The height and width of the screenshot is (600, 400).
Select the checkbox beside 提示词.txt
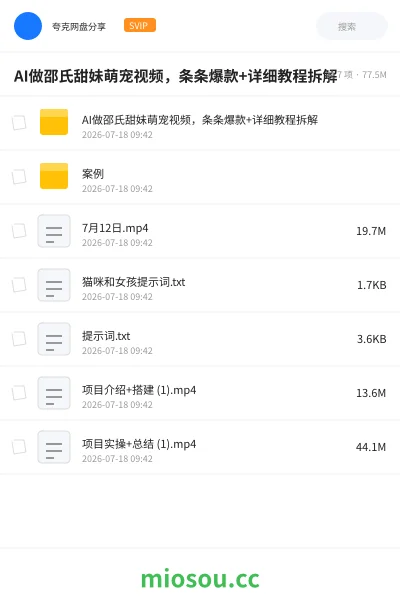click(x=19, y=339)
